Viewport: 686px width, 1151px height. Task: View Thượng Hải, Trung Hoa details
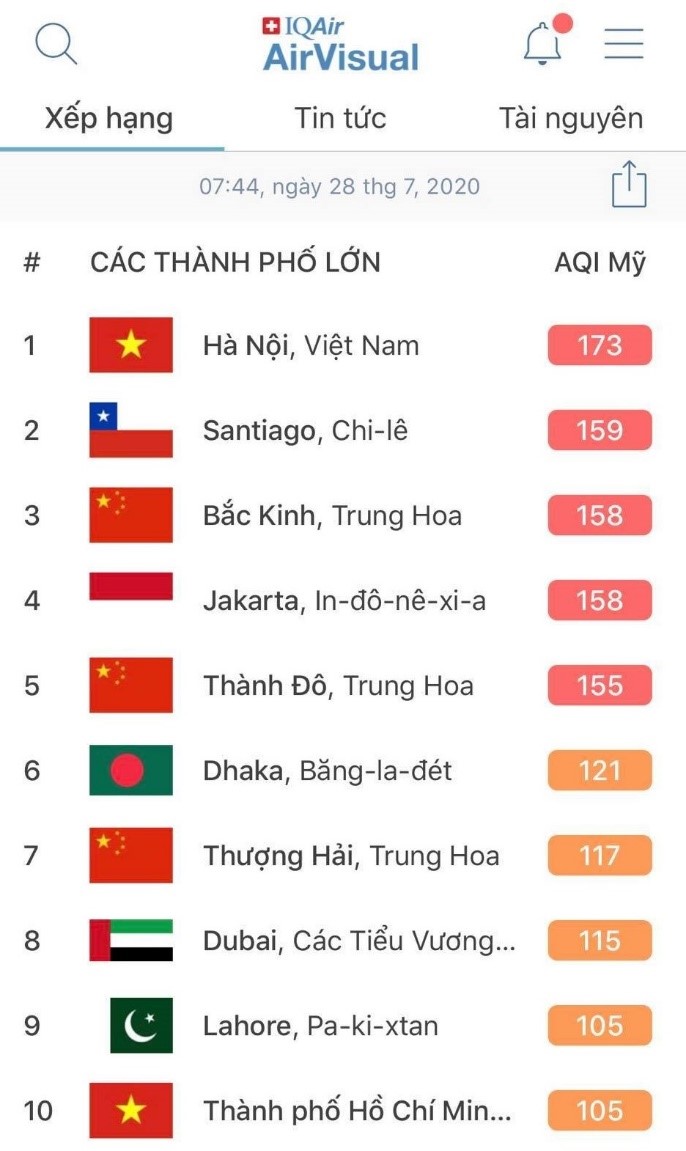(x=351, y=856)
